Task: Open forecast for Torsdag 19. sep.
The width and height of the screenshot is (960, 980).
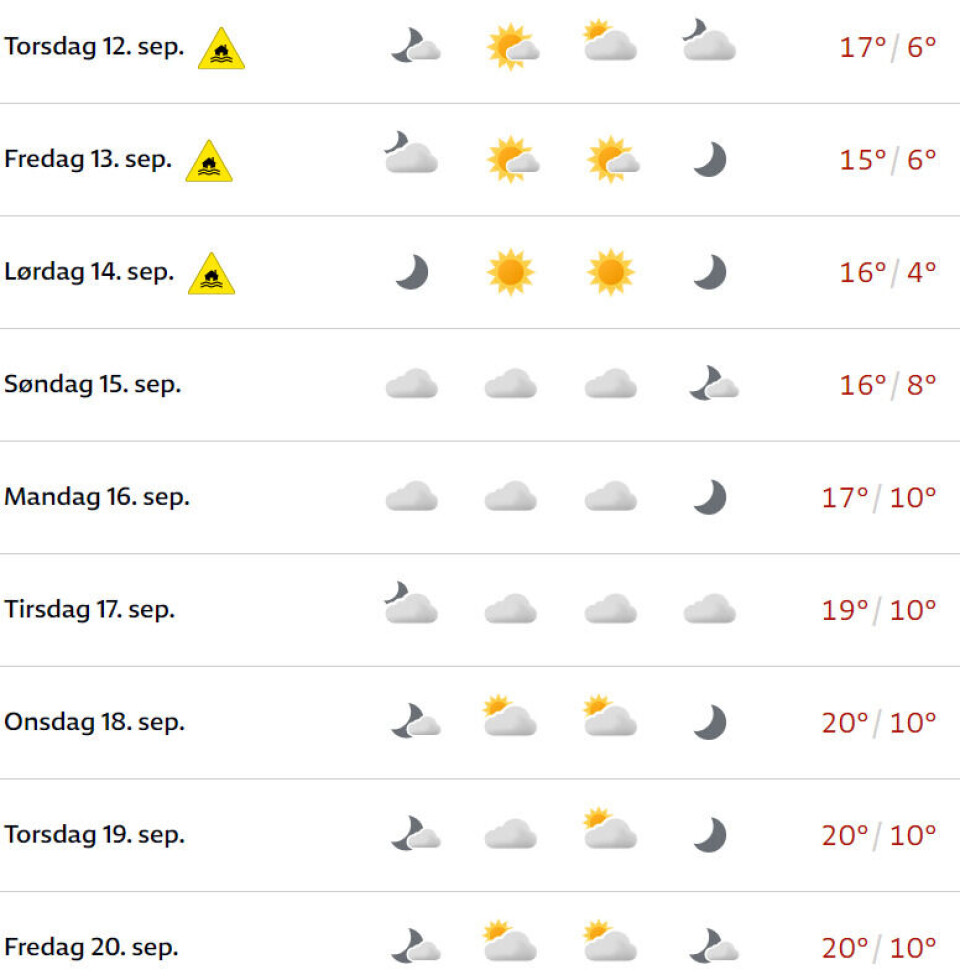Action: click(x=94, y=834)
